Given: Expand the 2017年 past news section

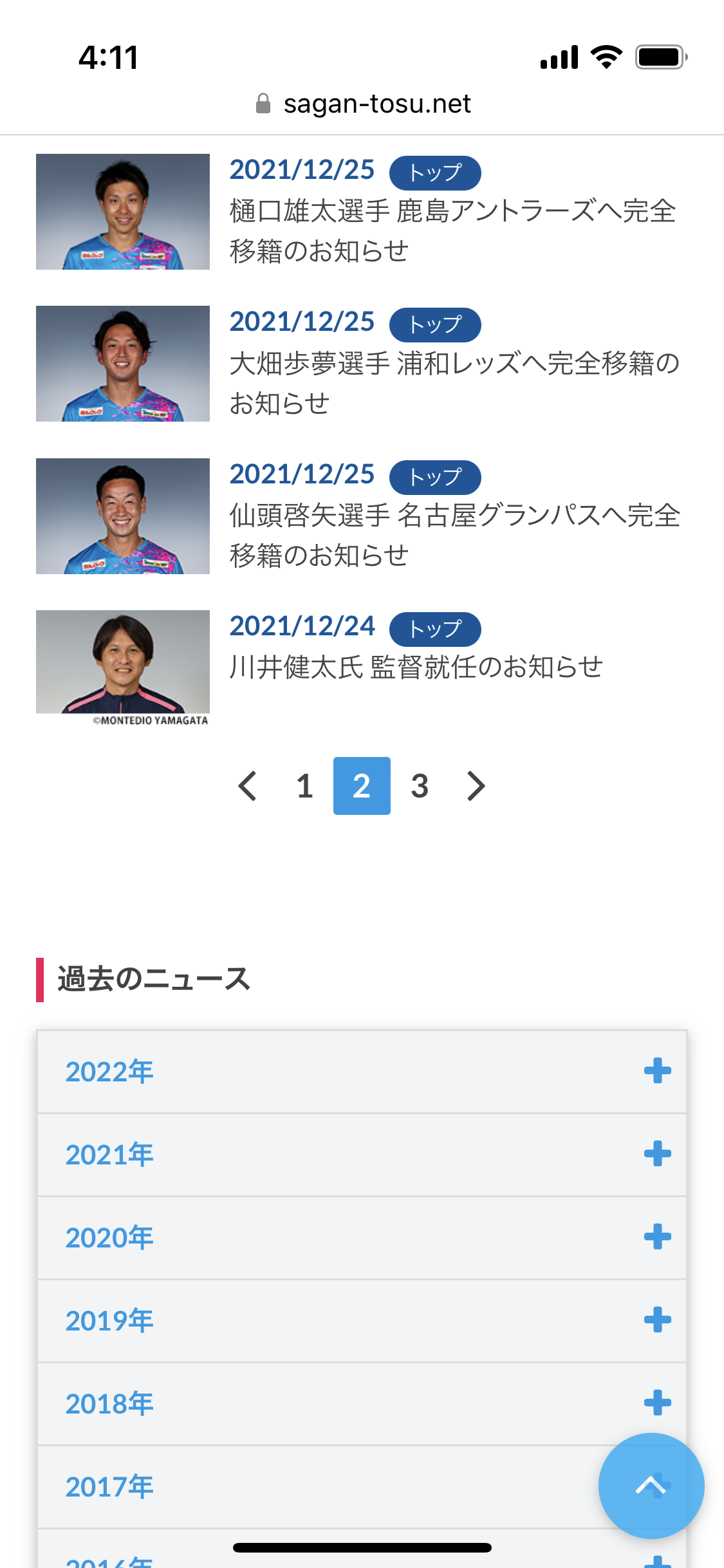Looking at the screenshot, I should pyautogui.click(x=322, y=1487).
